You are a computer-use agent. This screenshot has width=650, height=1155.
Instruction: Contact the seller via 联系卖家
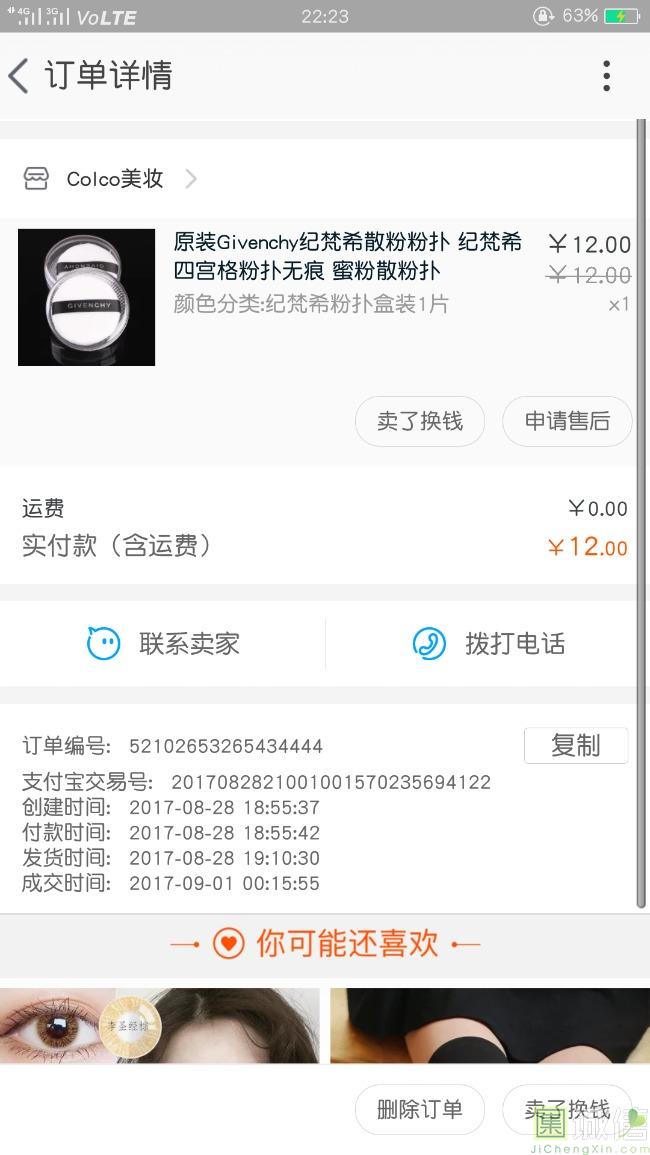click(x=164, y=643)
